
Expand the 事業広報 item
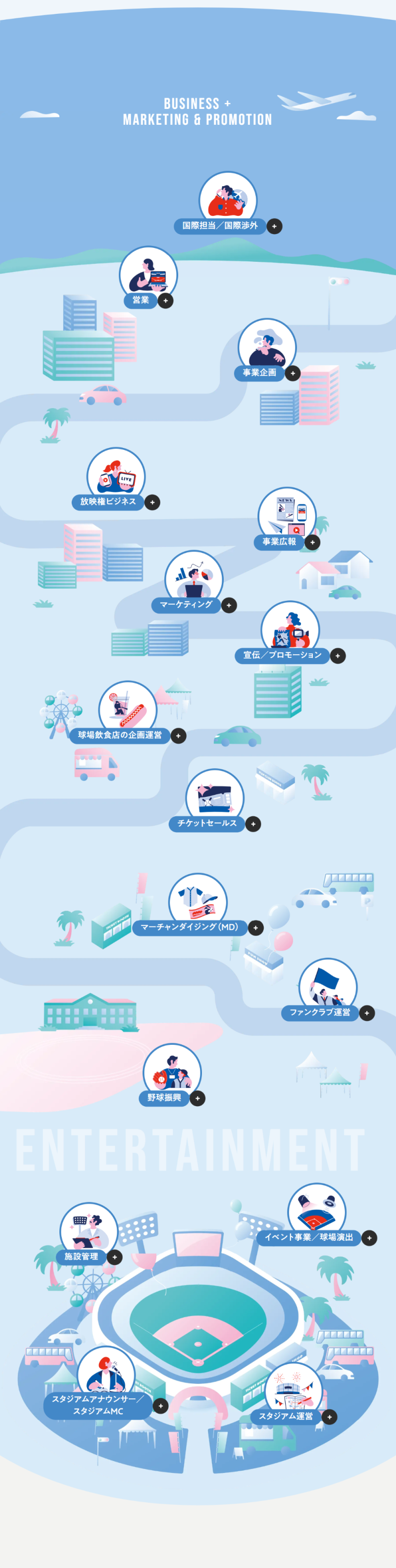(313, 542)
